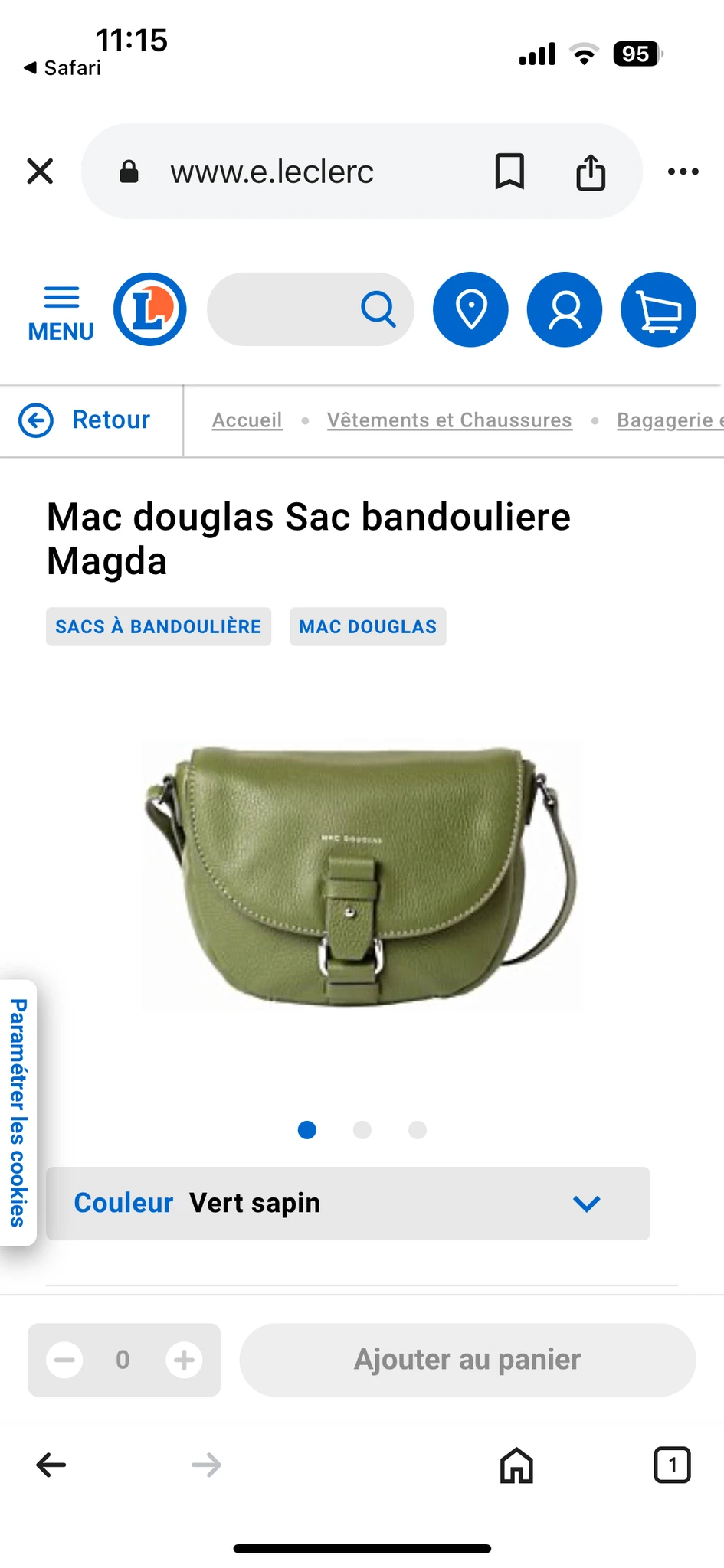This screenshot has width=724, height=1568.
Task: Close the in-app browser with X
Action: (40, 171)
